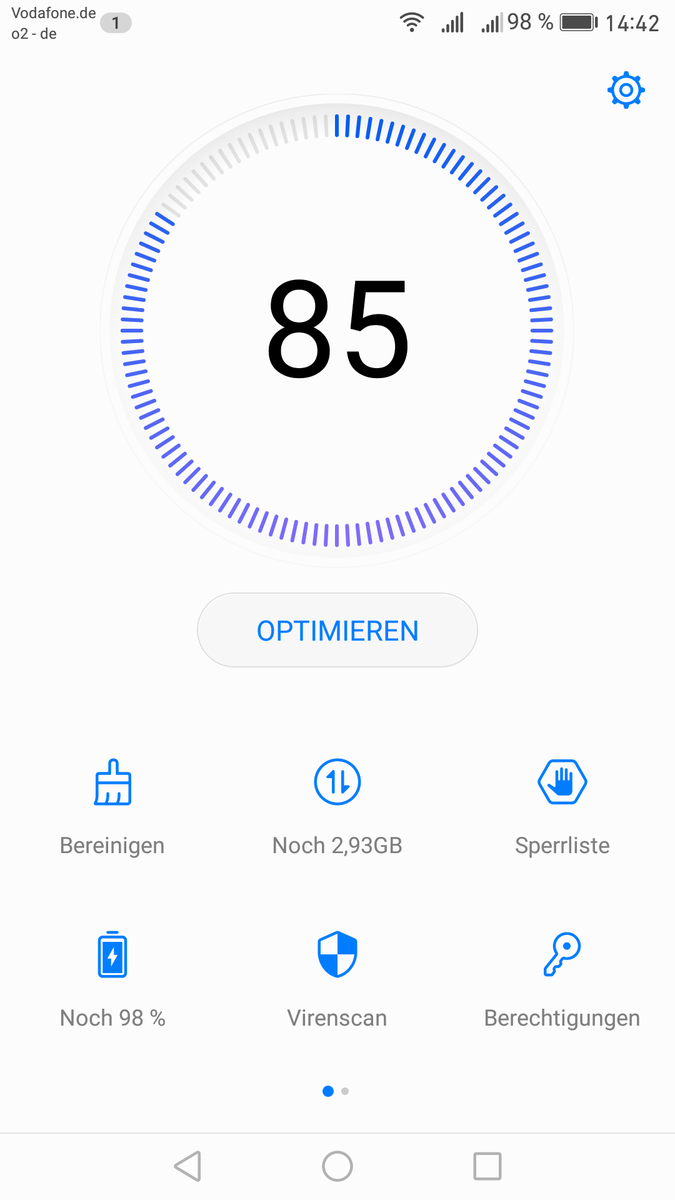Open the settings gear icon
The image size is (675, 1200).
point(626,91)
